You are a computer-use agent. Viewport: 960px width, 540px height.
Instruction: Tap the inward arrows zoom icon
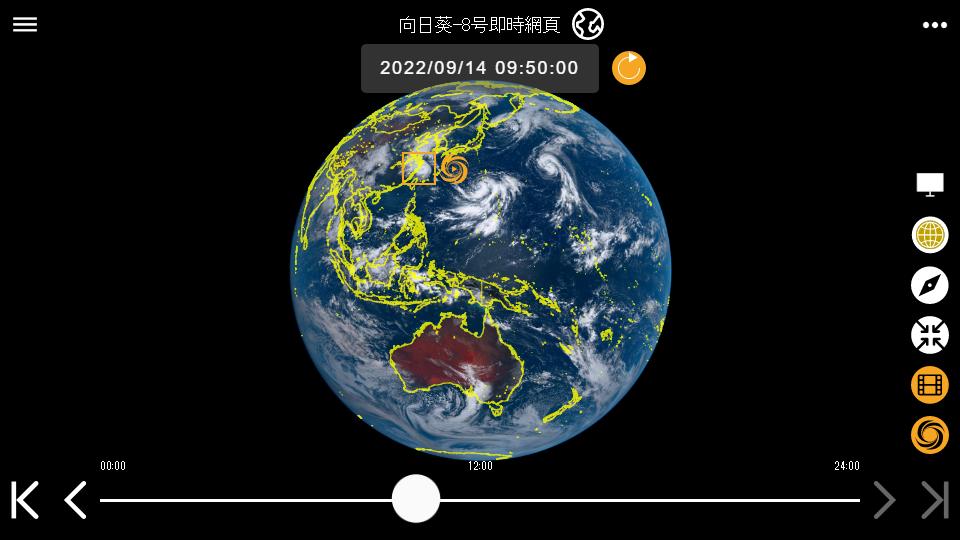point(930,335)
